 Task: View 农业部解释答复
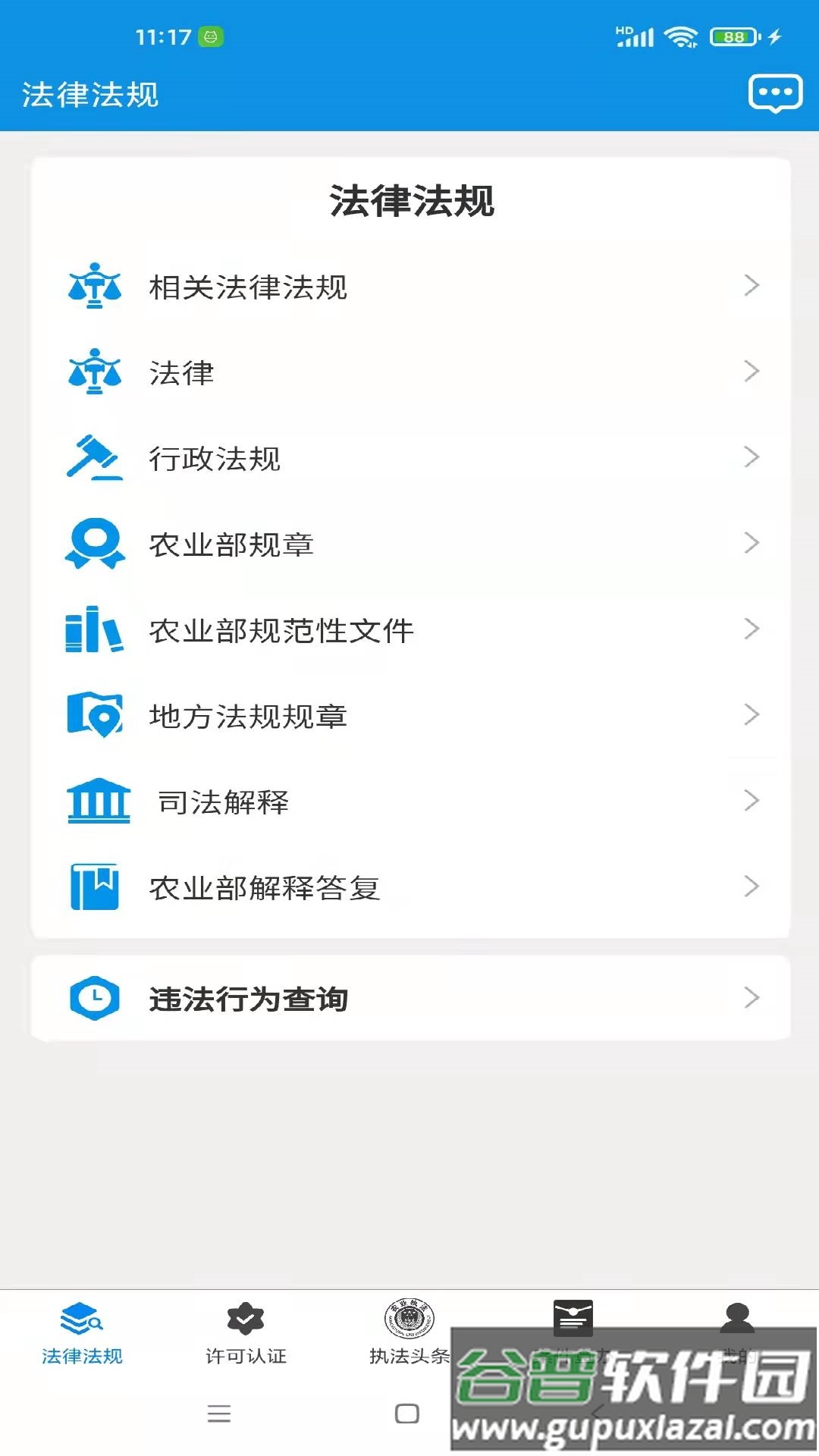[409, 886]
